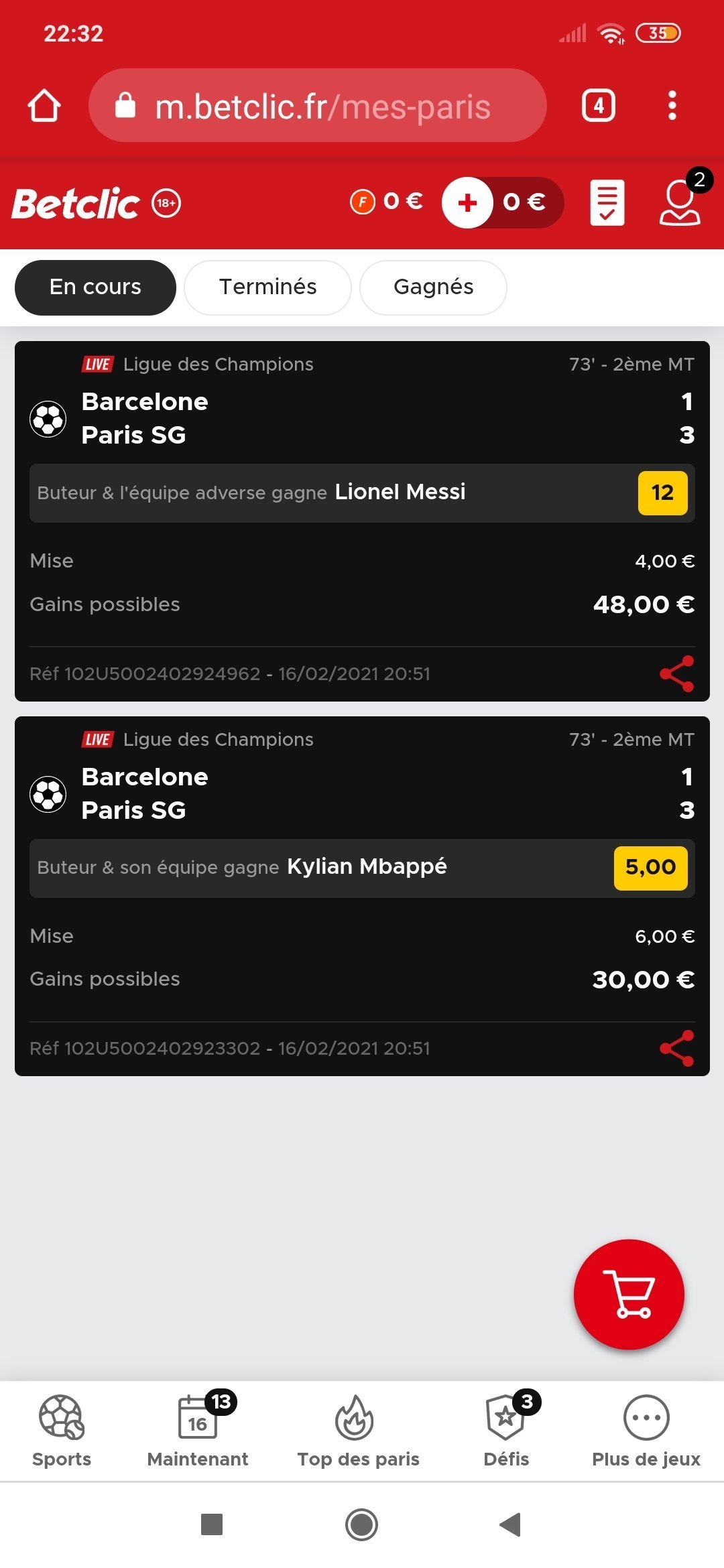Select the En cours tab
The image size is (724, 1568).
(95, 287)
